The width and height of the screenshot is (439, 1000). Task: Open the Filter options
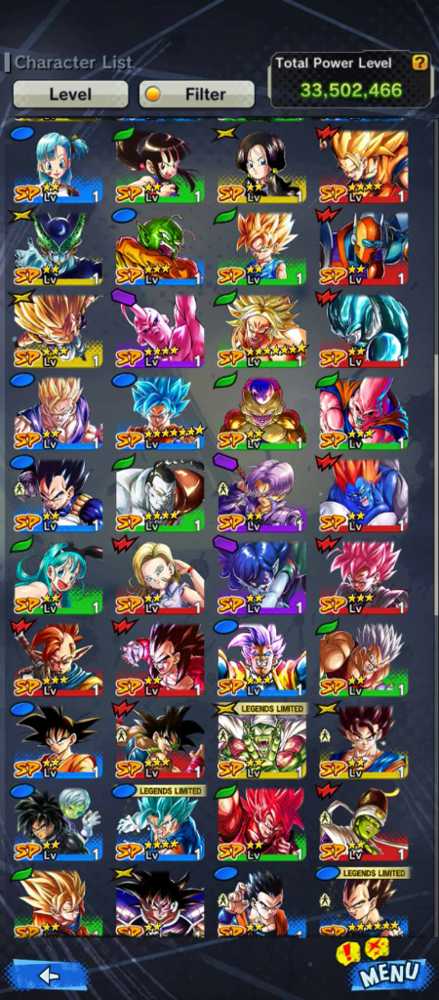197,94
